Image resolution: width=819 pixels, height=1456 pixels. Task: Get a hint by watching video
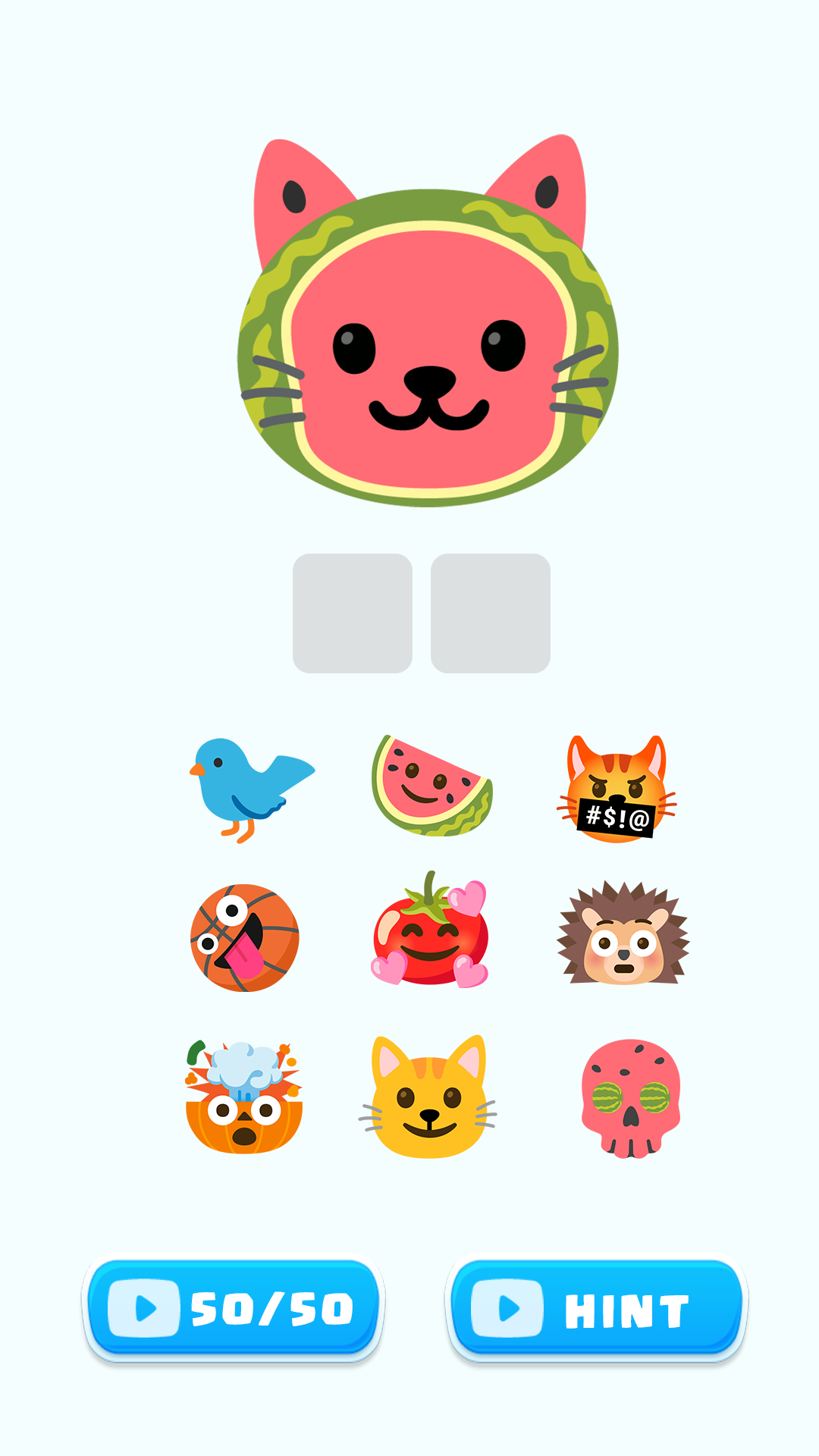pyautogui.click(x=596, y=1307)
